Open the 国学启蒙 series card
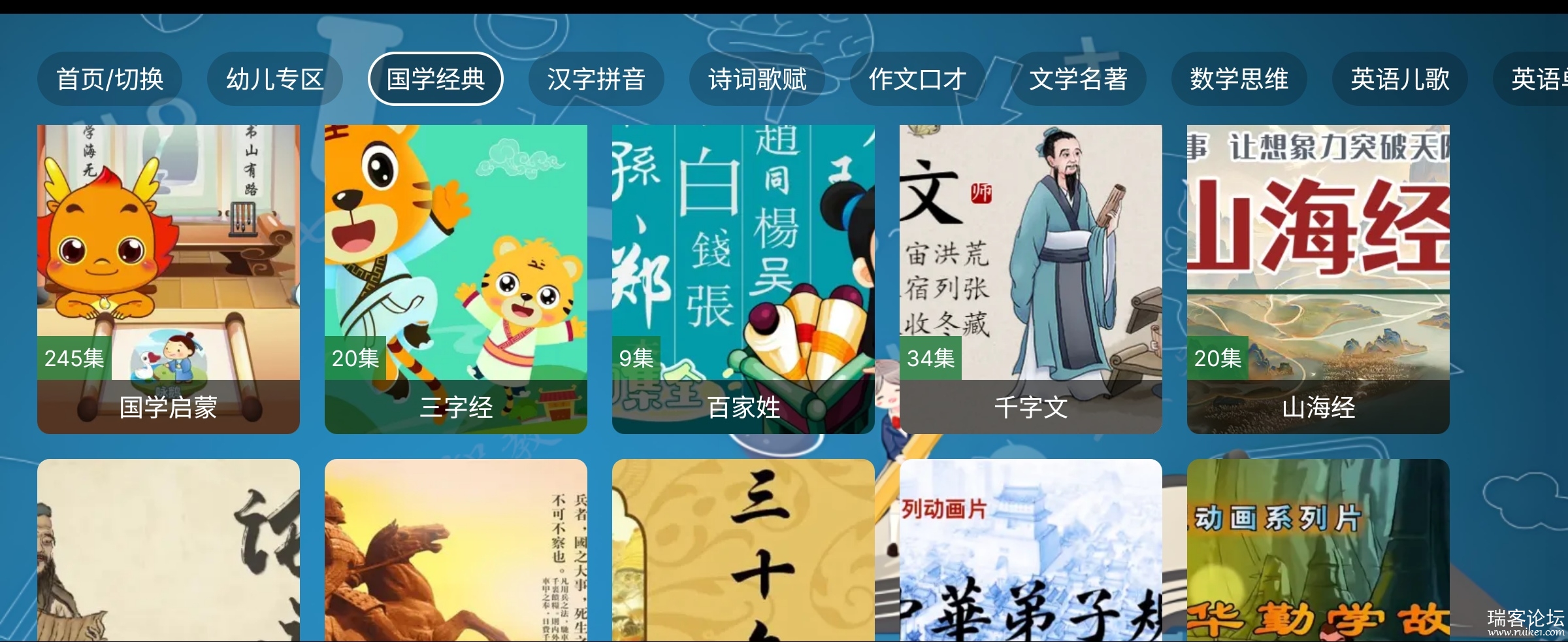 pyautogui.click(x=169, y=279)
